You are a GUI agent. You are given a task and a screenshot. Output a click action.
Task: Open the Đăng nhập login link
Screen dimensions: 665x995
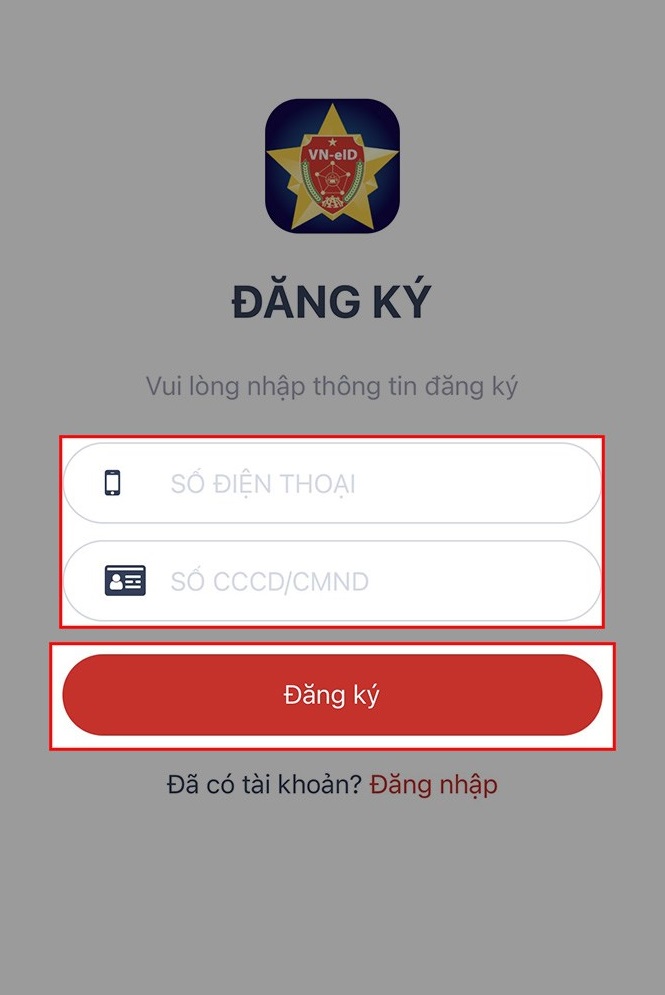tap(433, 785)
